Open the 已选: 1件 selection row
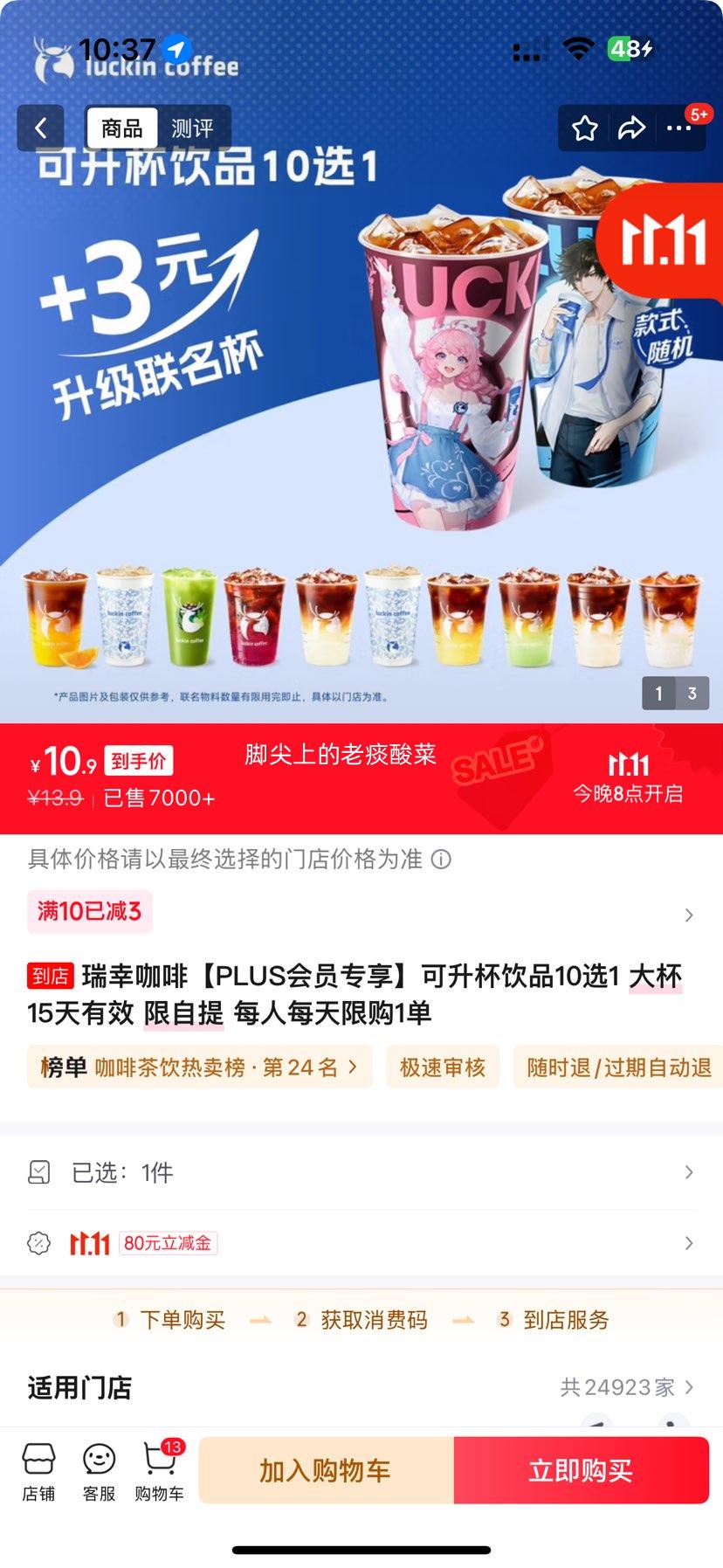This screenshot has width=723, height=1568. point(361,1172)
